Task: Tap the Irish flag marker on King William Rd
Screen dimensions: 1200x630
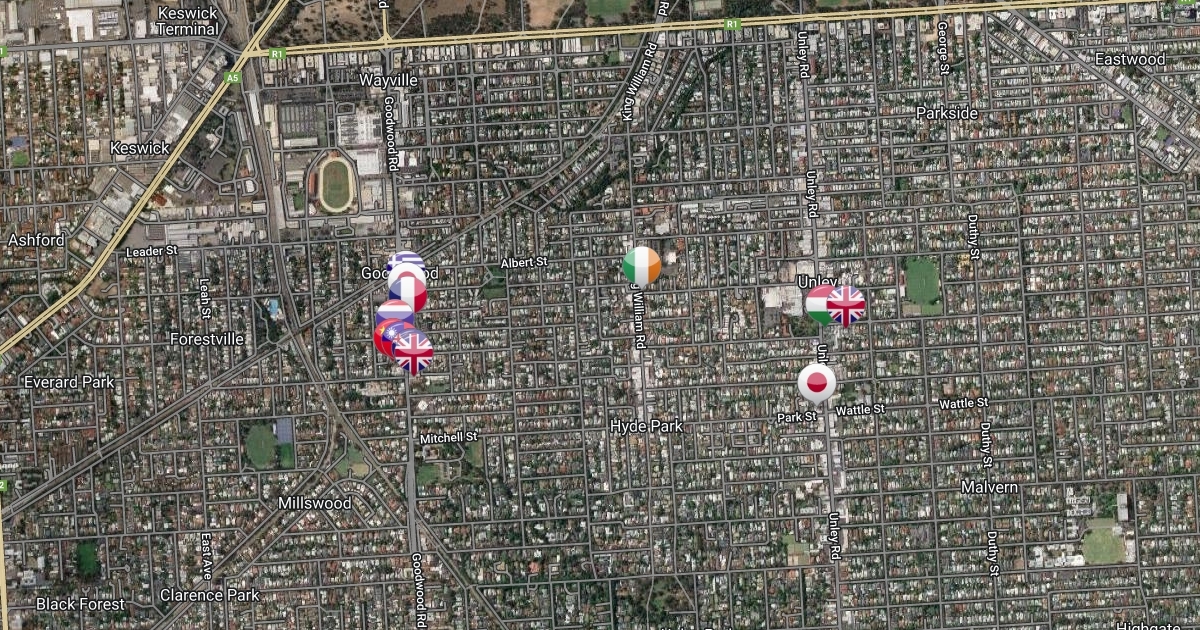Action: point(642,266)
